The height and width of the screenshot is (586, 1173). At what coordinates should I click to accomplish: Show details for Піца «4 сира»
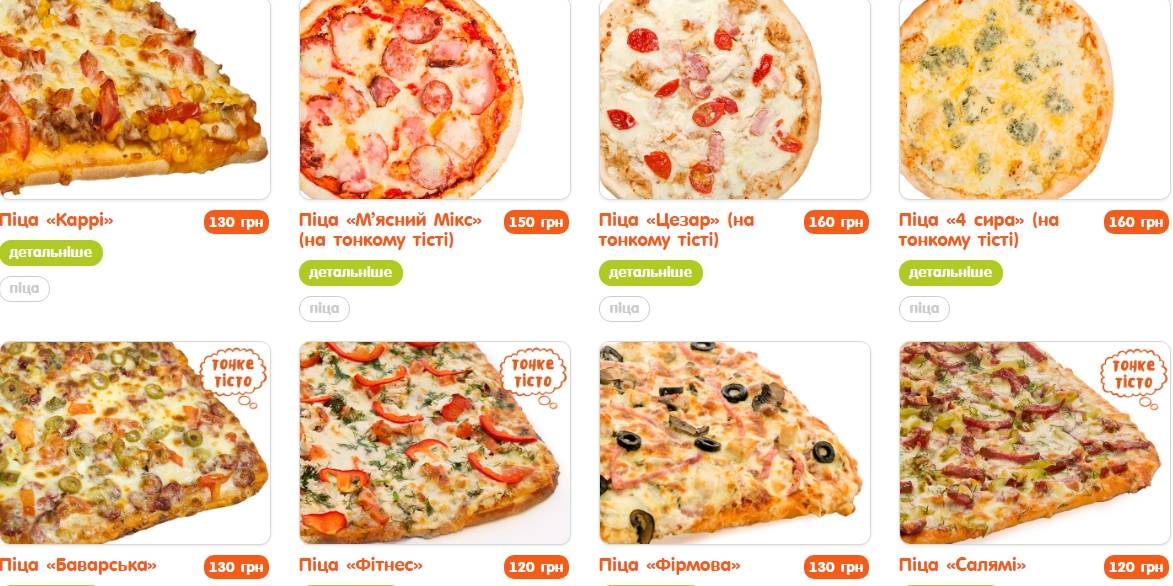(x=951, y=273)
